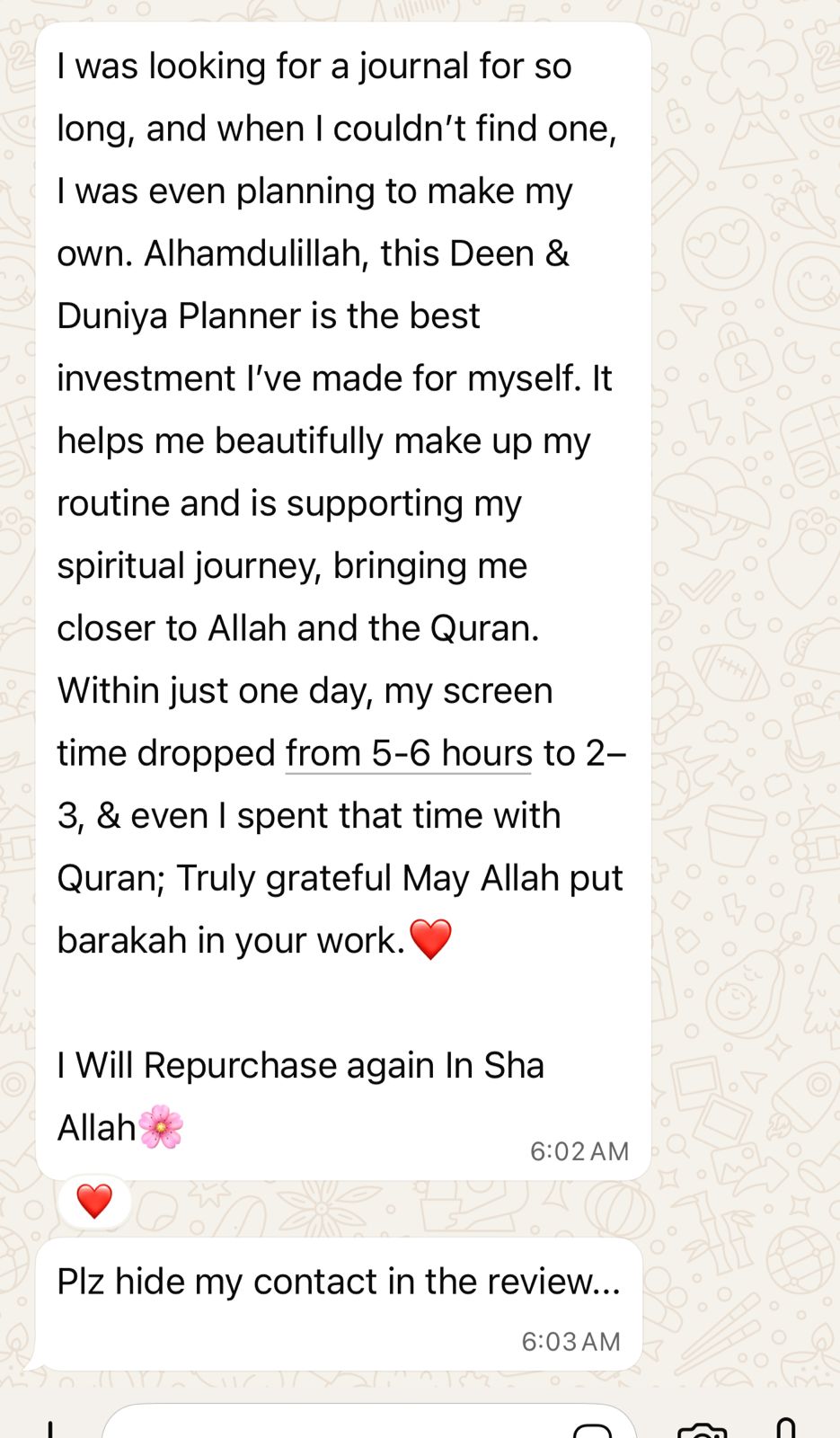Open the sticker picker in the input field

(592, 1430)
